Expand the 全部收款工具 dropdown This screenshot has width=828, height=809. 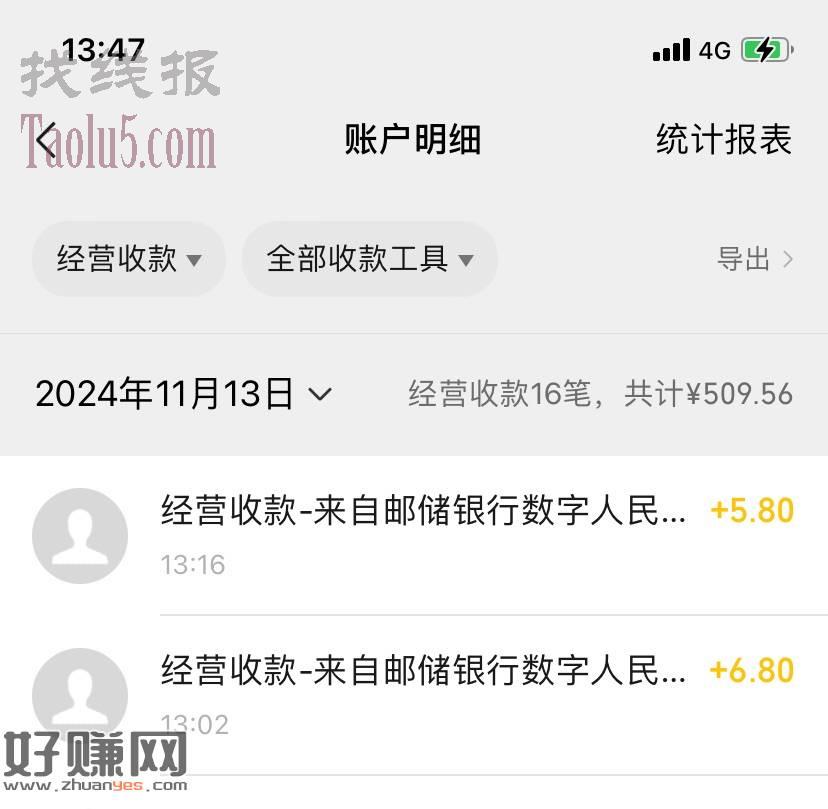pos(369,260)
